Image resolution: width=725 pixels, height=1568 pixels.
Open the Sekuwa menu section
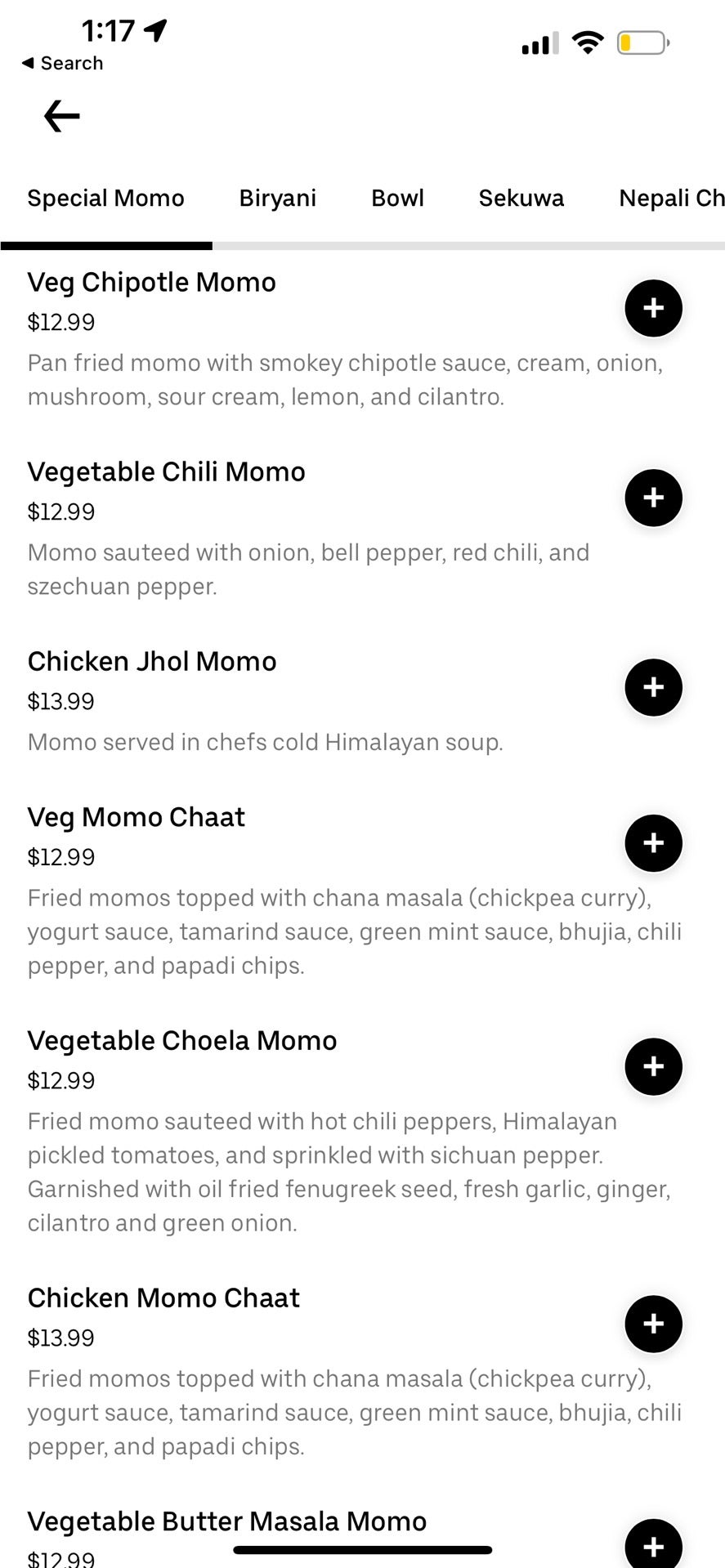click(x=521, y=199)
